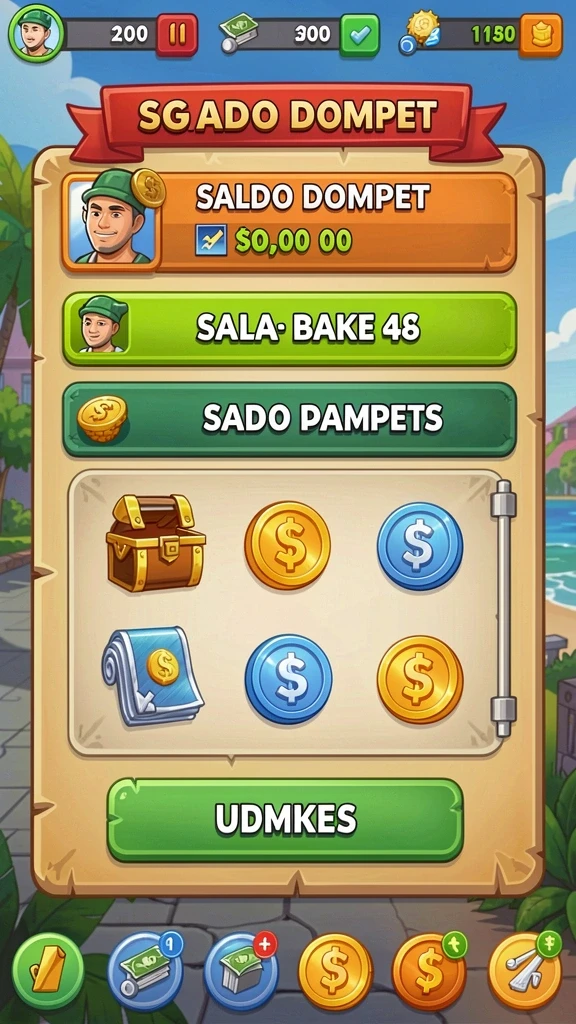Tap the red pause button
Viewport: 576px width, 1024px height.
click(177, 35)
